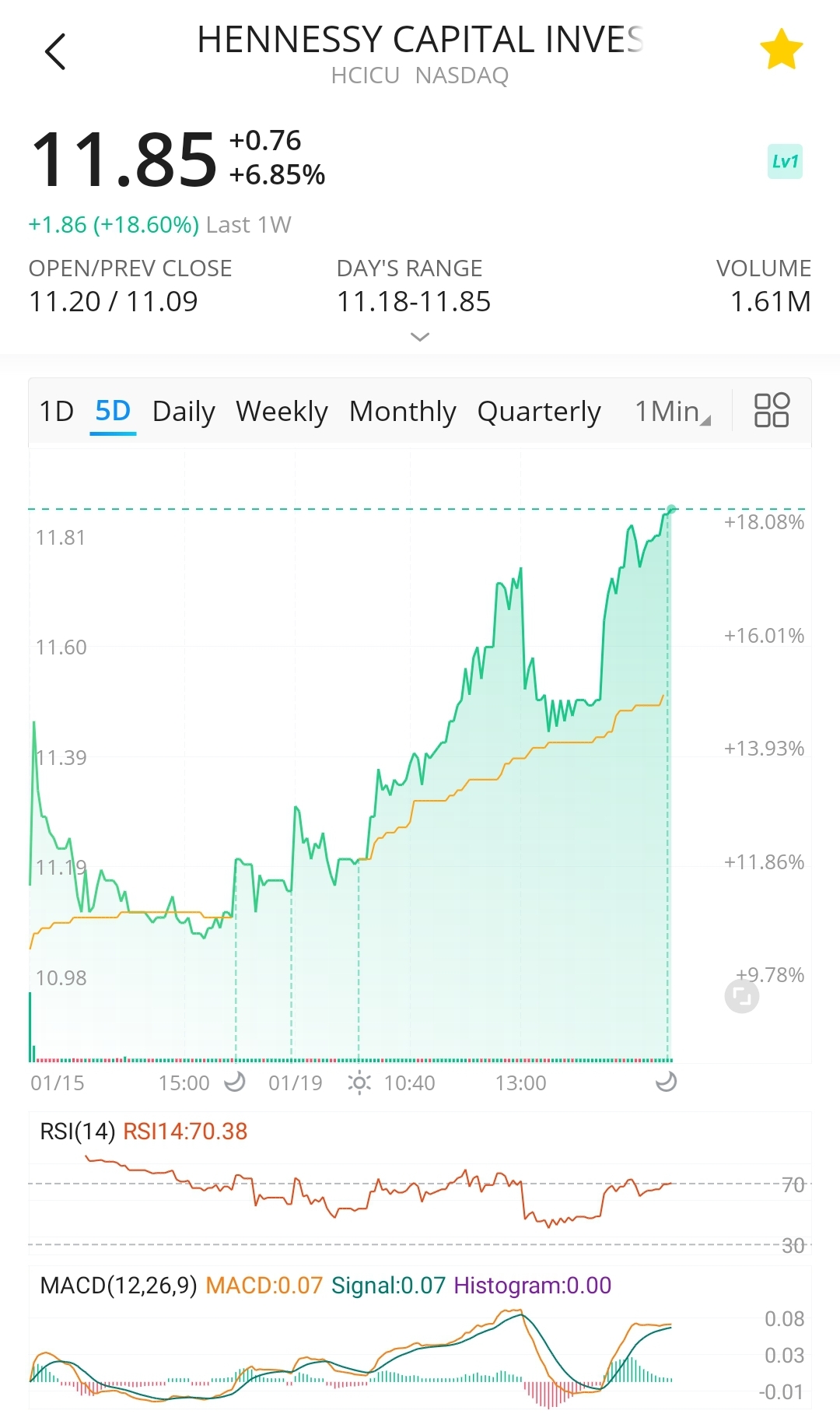Screen dimensions: 840x1414
Task: Show the Weekly chart
Action: point(282,411)
